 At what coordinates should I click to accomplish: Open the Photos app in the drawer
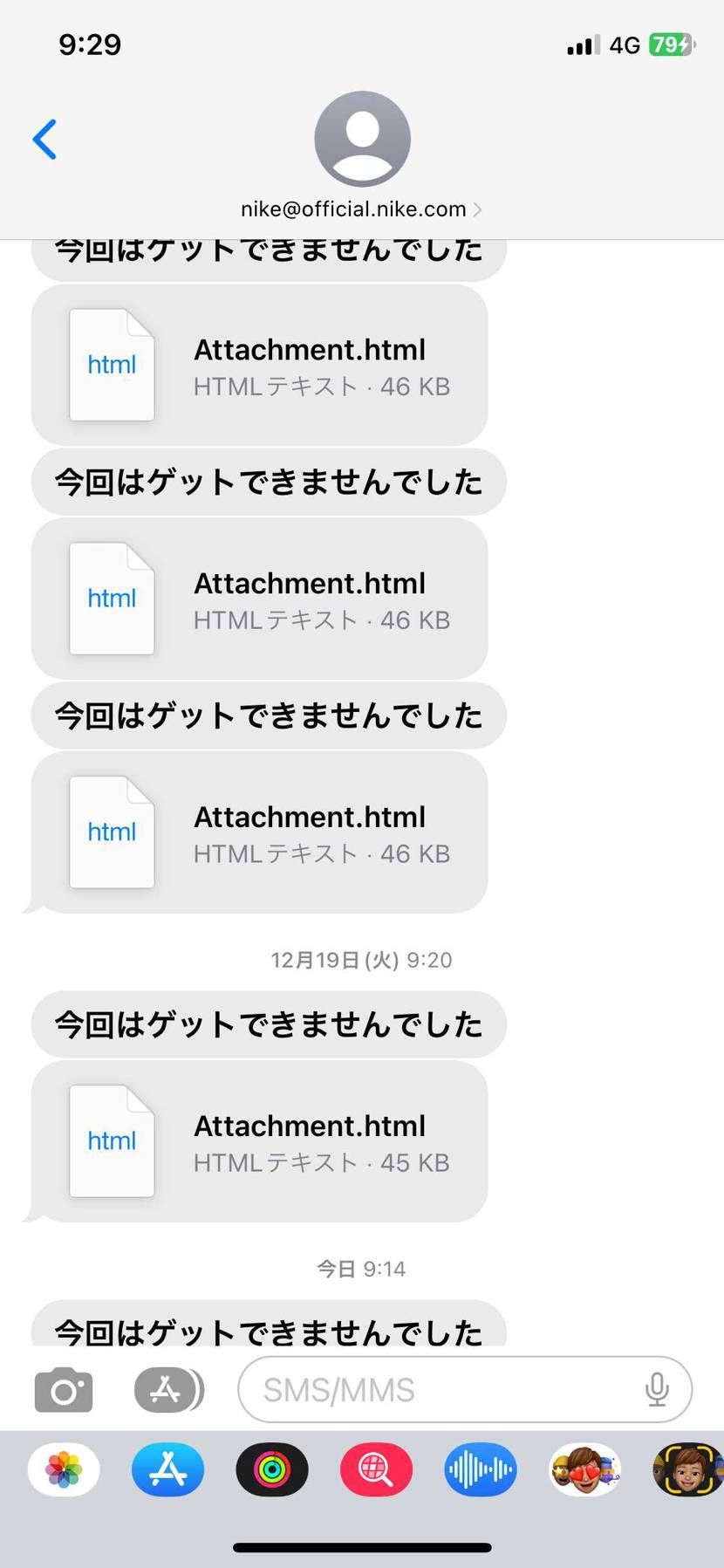(64, 1470)
